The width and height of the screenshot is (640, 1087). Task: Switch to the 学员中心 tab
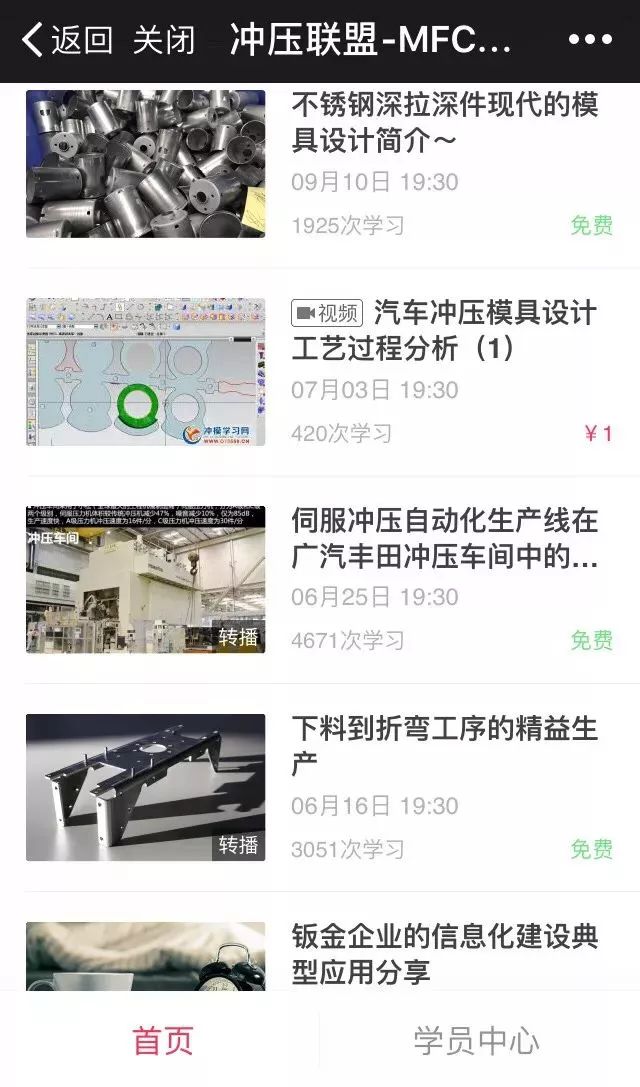[x=477, y=1040]
